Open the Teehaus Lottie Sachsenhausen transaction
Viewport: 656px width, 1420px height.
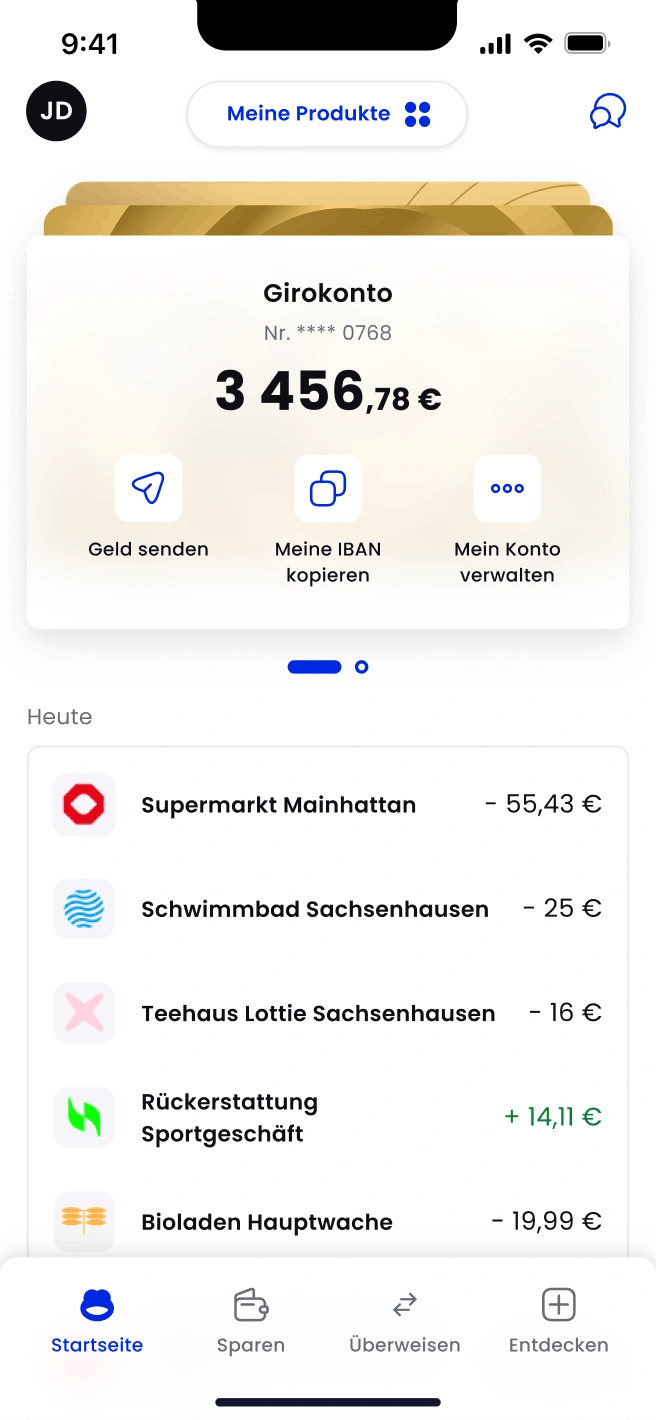(328, 1013)
